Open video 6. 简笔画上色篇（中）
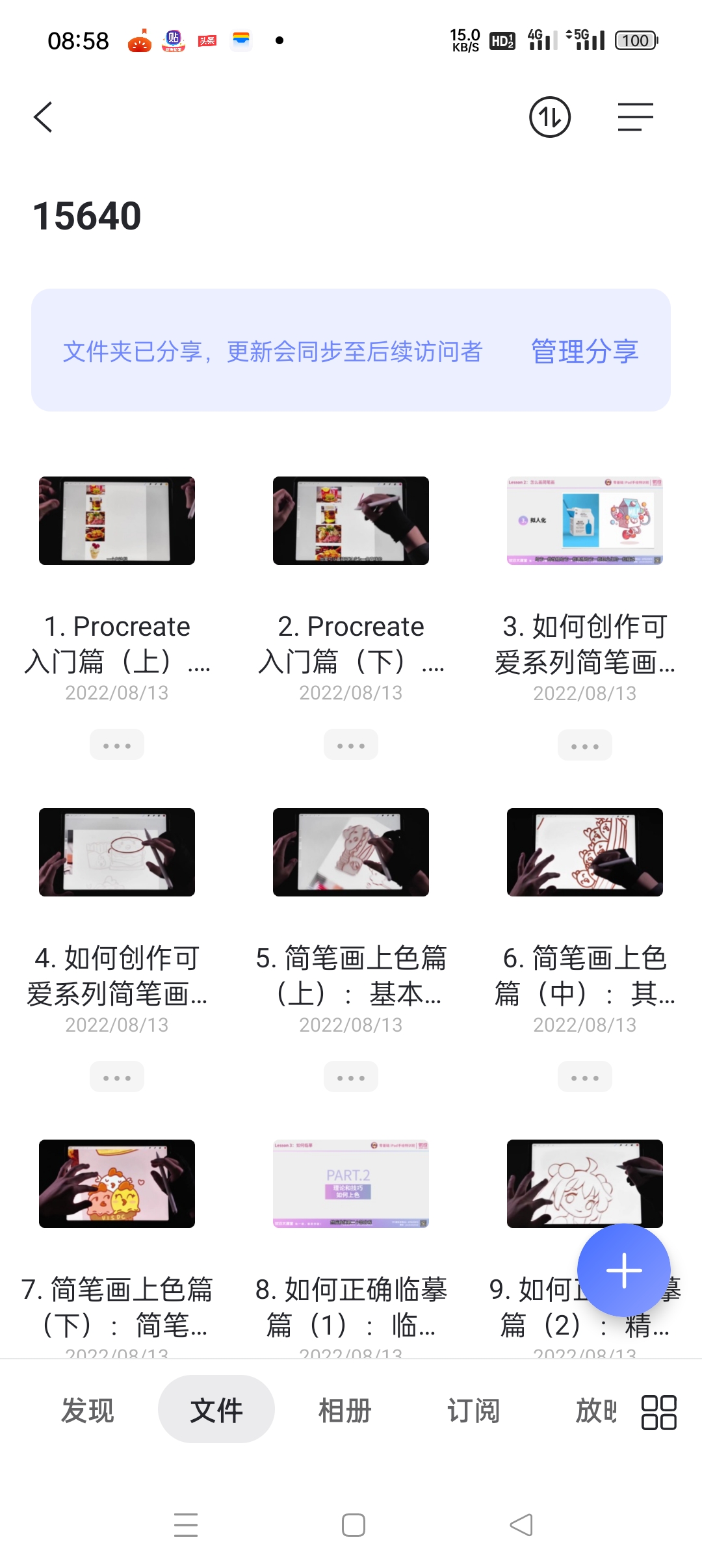Viewport: 702px width, 1568px height. click(x=585, y=852)
